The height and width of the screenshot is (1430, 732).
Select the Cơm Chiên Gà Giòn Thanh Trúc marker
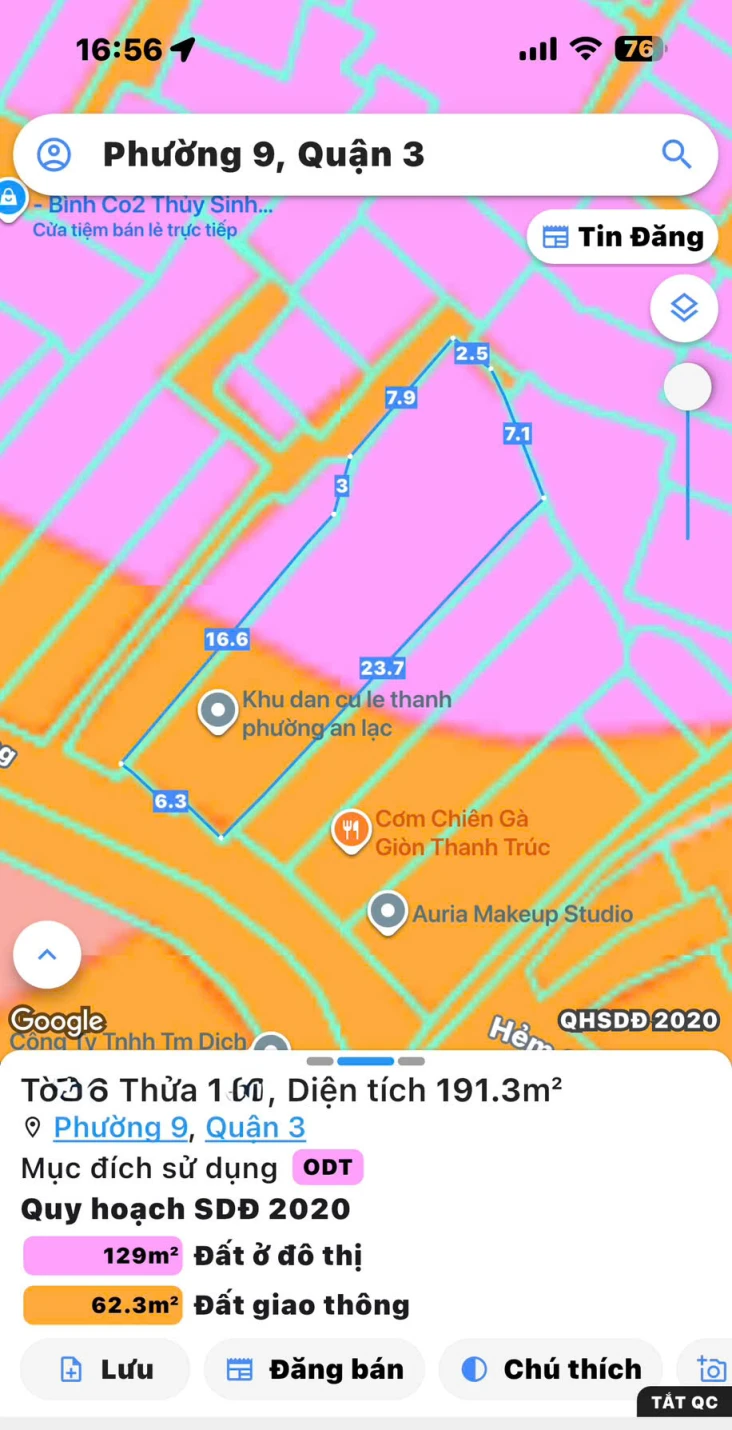pyautogui.click(x=351, y=831)
